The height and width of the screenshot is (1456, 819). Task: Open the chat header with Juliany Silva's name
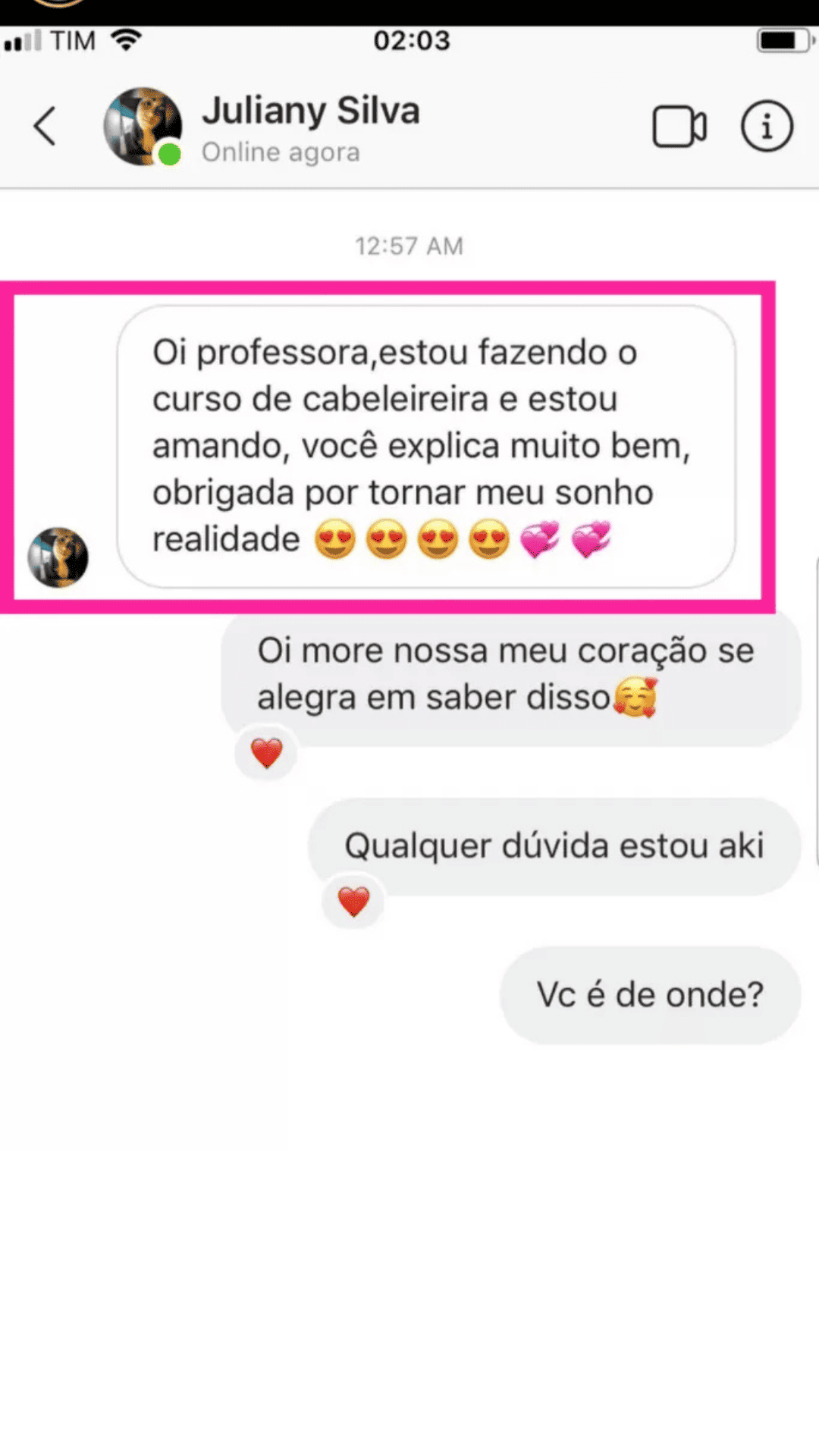pyautogui.click(x=312, y=111)
